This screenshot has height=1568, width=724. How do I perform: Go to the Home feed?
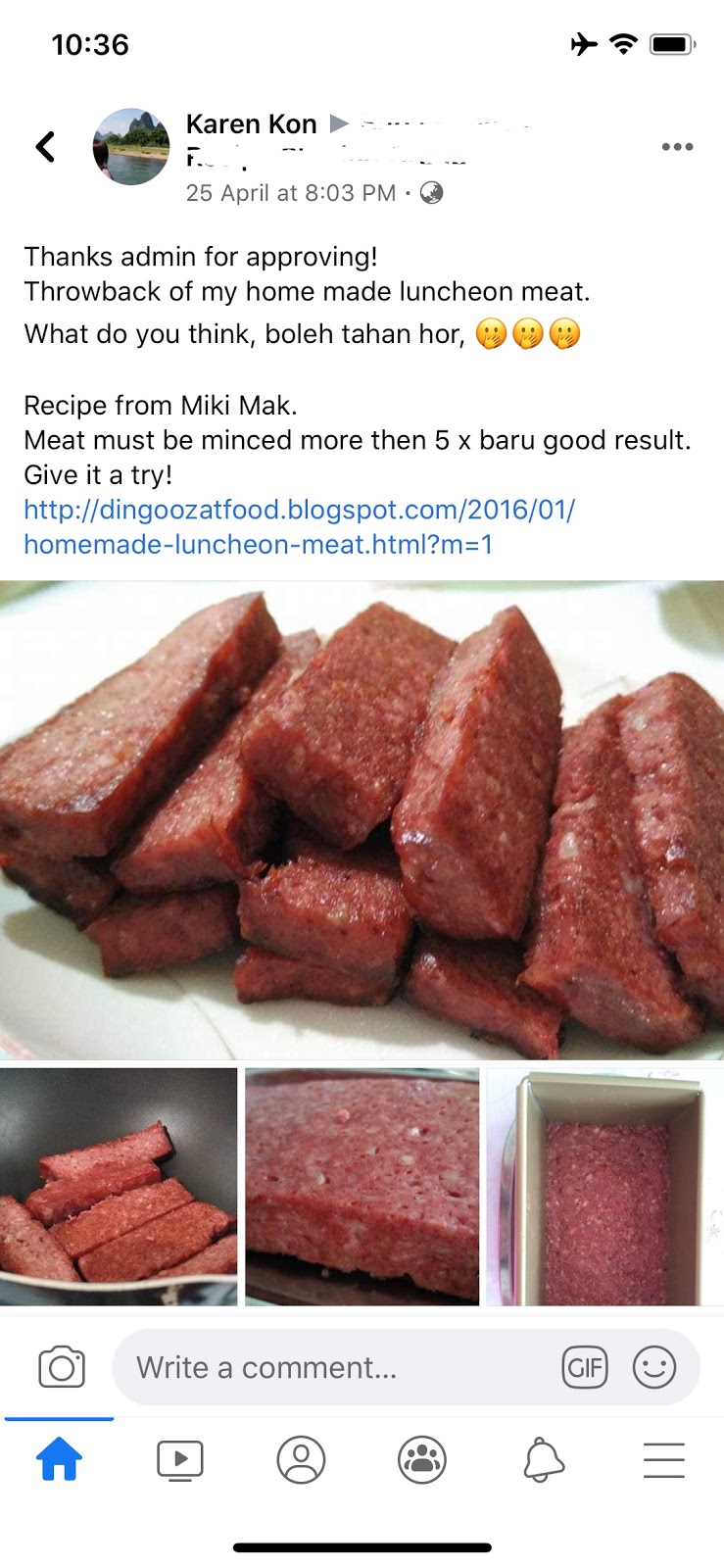(59, 1459)
